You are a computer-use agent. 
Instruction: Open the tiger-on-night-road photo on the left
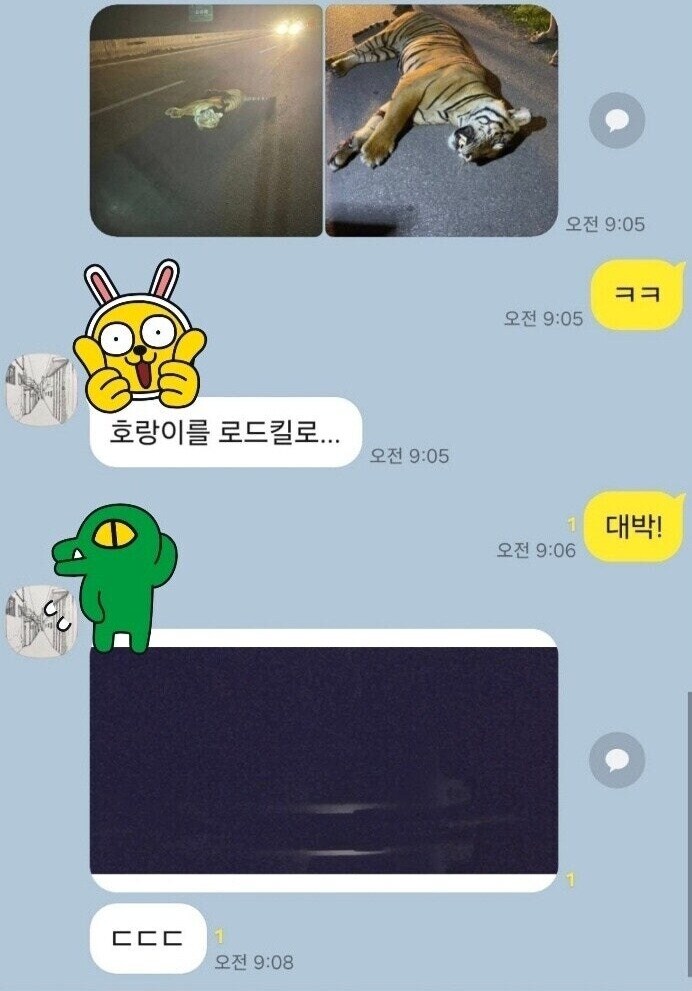(x=206, y=120)
